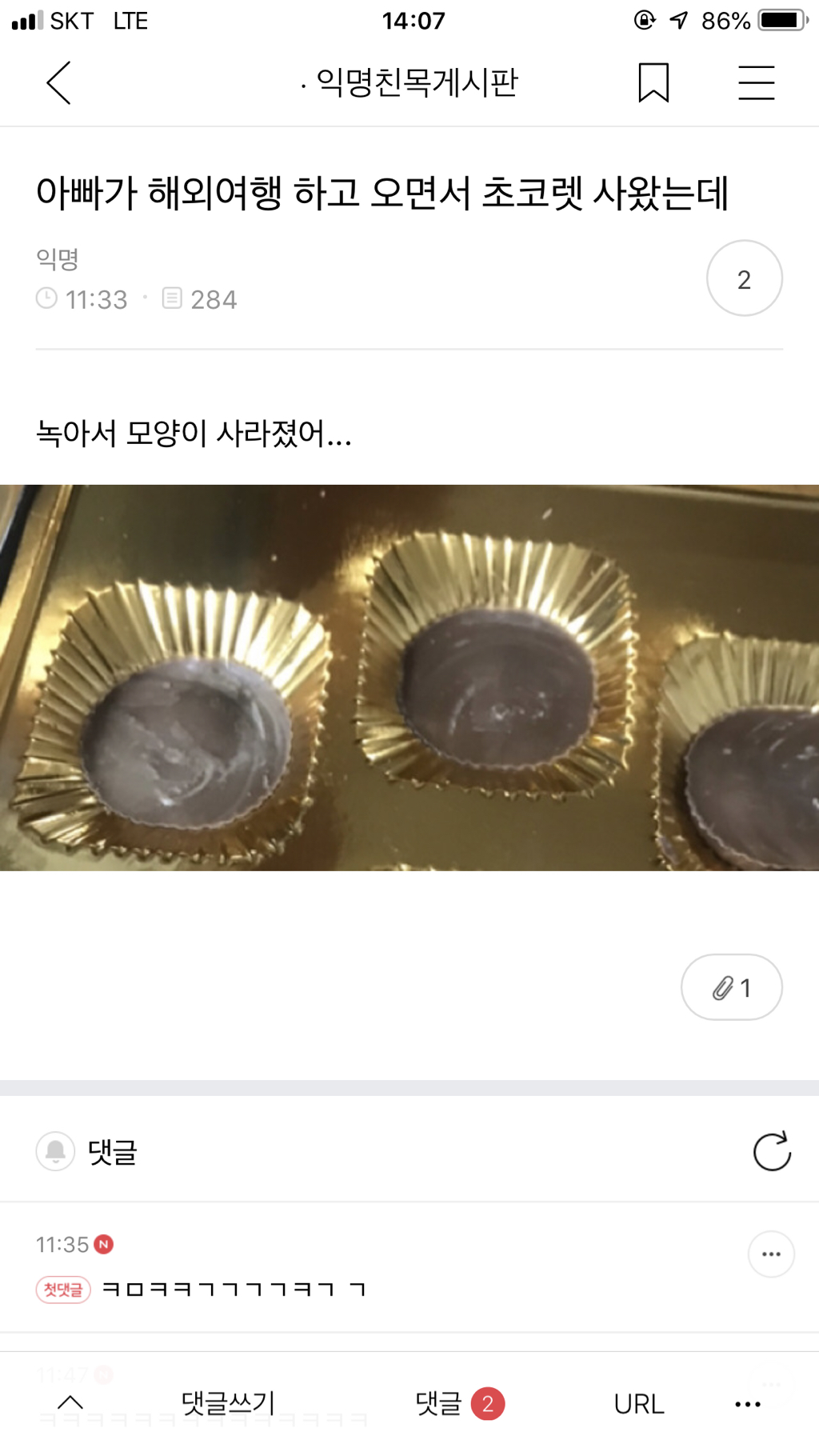Image resolution: width=819 pixels, height=1456 pixels.
Task: Open the 익명친목게시판 board title
Action: coord(409,82)
